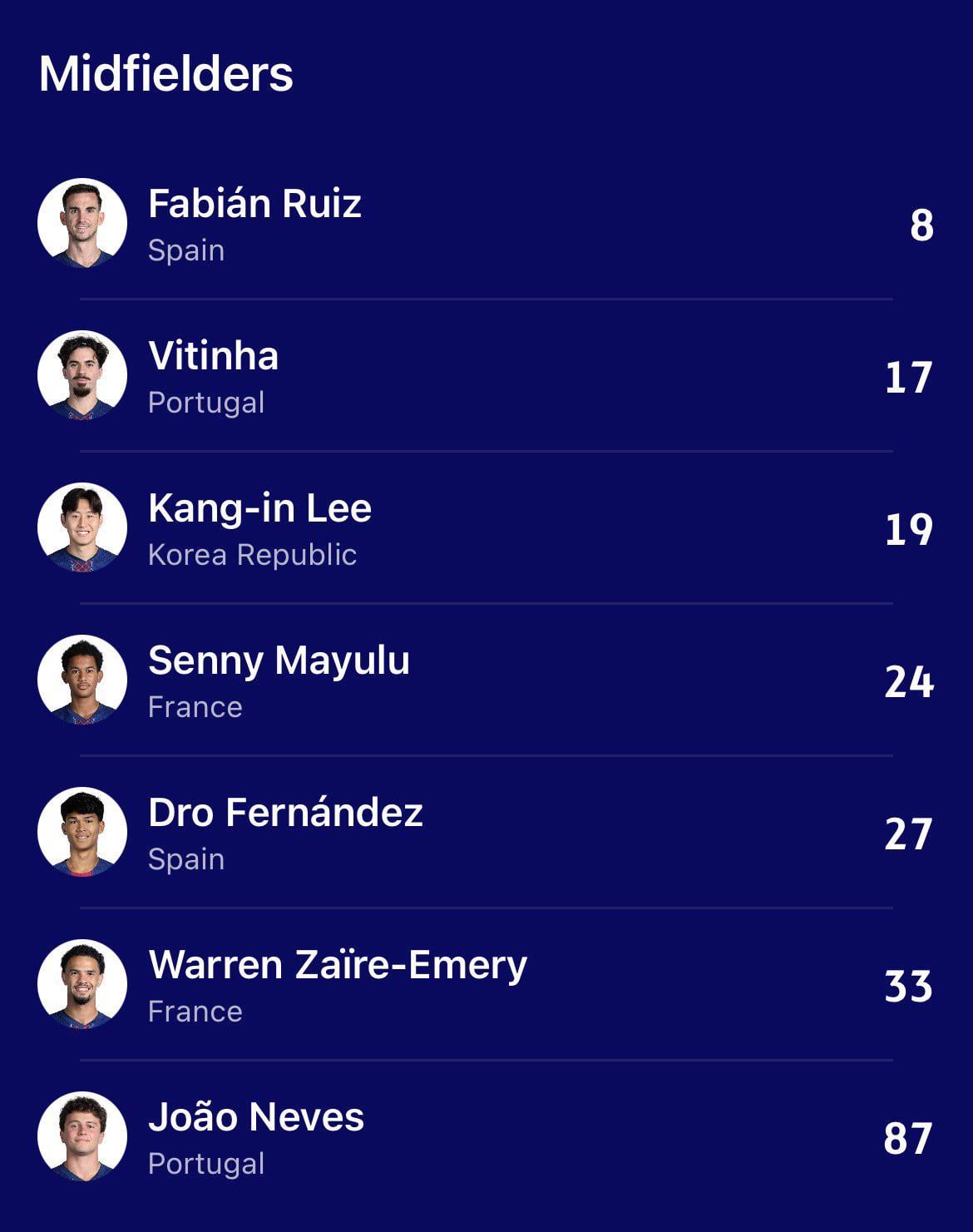Select Kang-in Lee from the midfielders list
The width and height of the screenshot is (973, 1232).
259,509
